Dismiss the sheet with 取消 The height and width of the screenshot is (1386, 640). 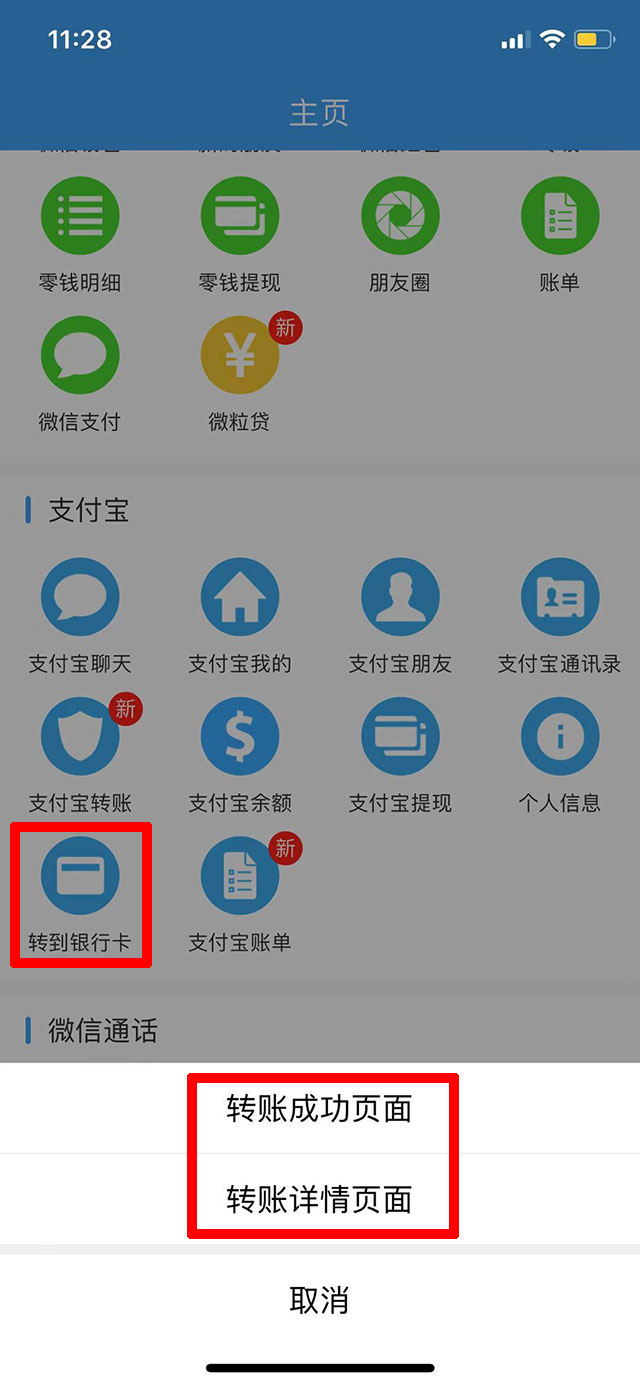click(319, 1300)
